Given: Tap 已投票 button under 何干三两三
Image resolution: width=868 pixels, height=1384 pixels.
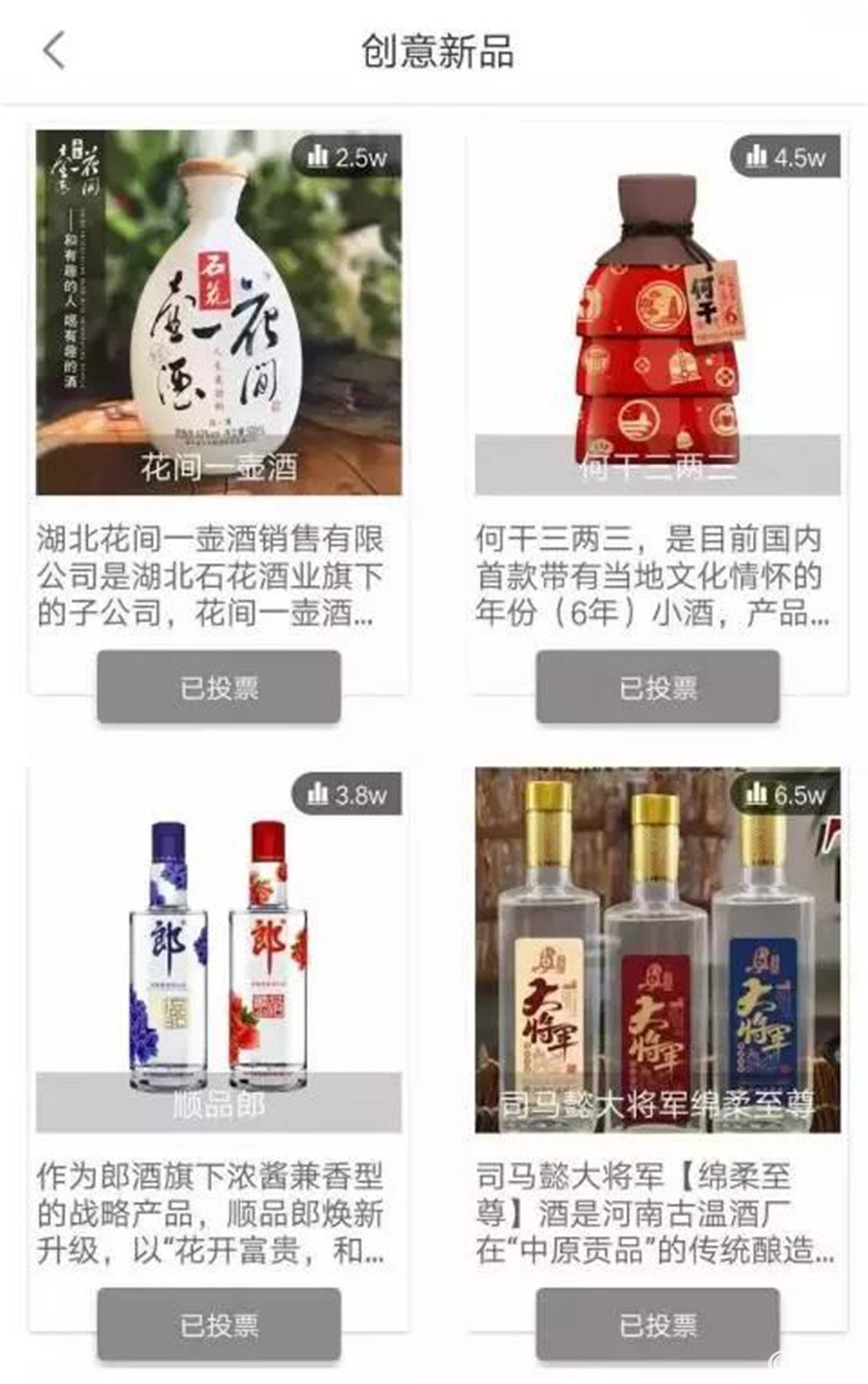Looking at the screenshot, I should tap(657, 687).
